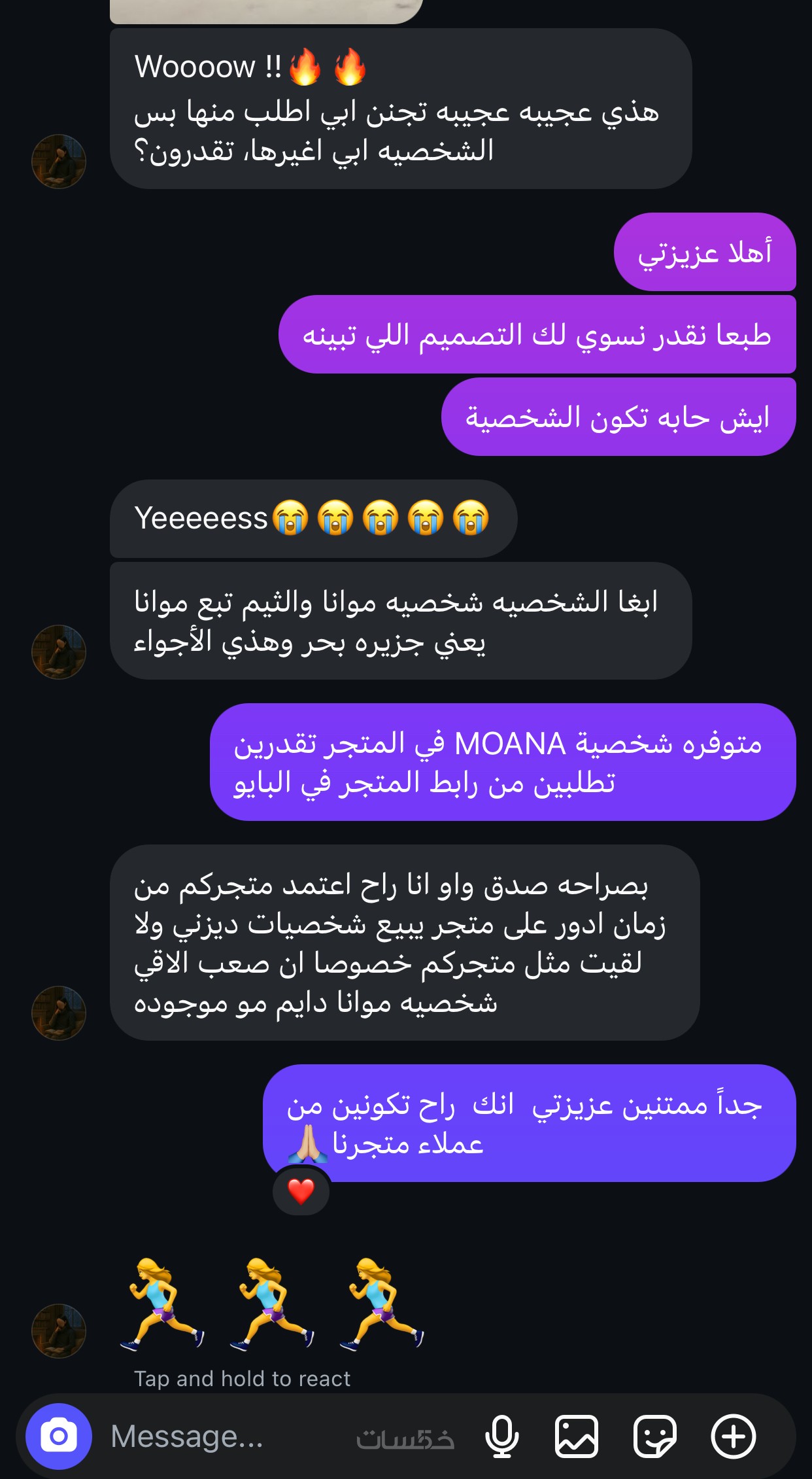View the heart reaction on the last purple message
Viewport: 812px width, 1479px height.
point(301,1191)
